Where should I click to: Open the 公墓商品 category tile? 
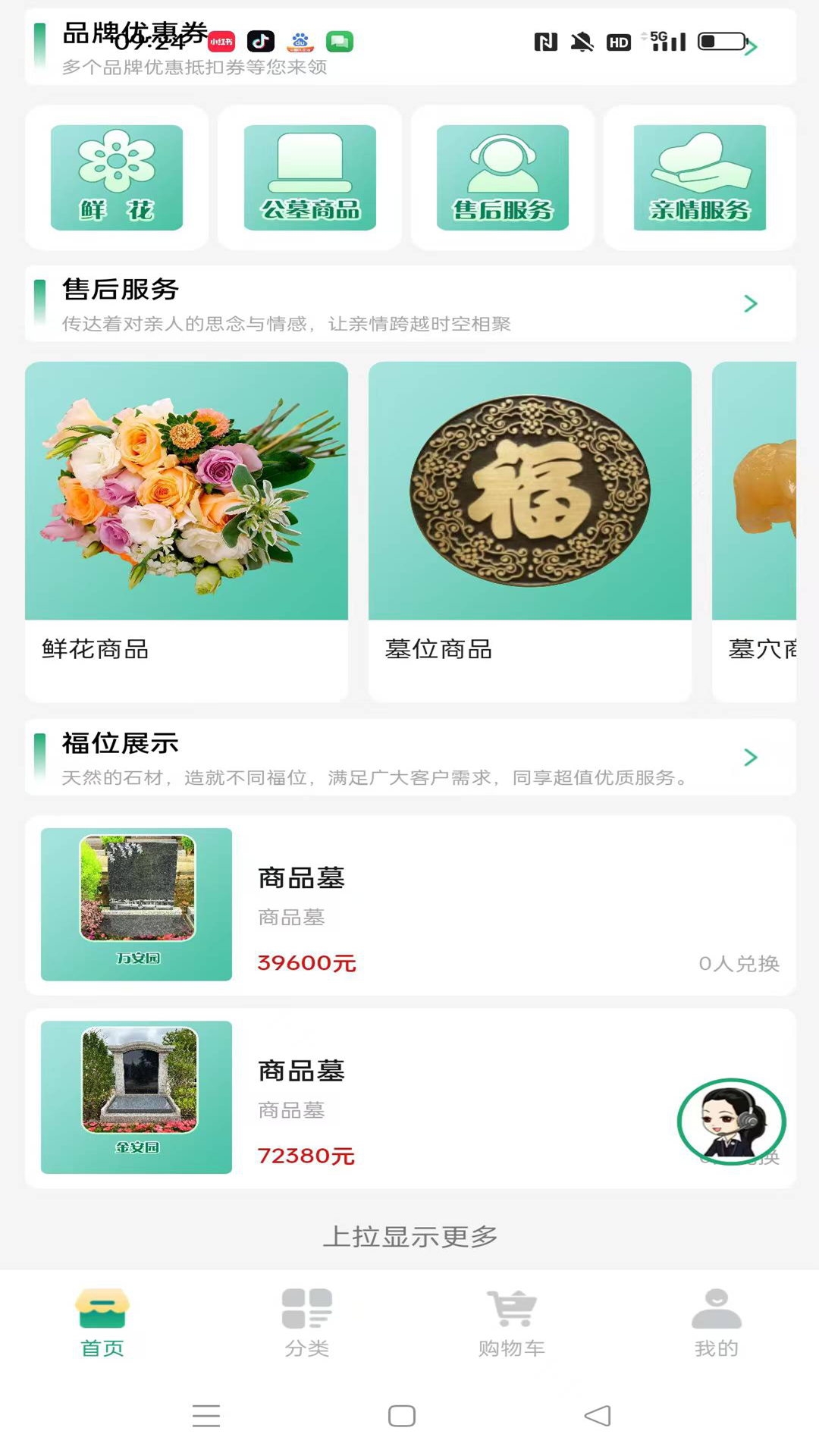pyautogui.click(x=309, y=177)
